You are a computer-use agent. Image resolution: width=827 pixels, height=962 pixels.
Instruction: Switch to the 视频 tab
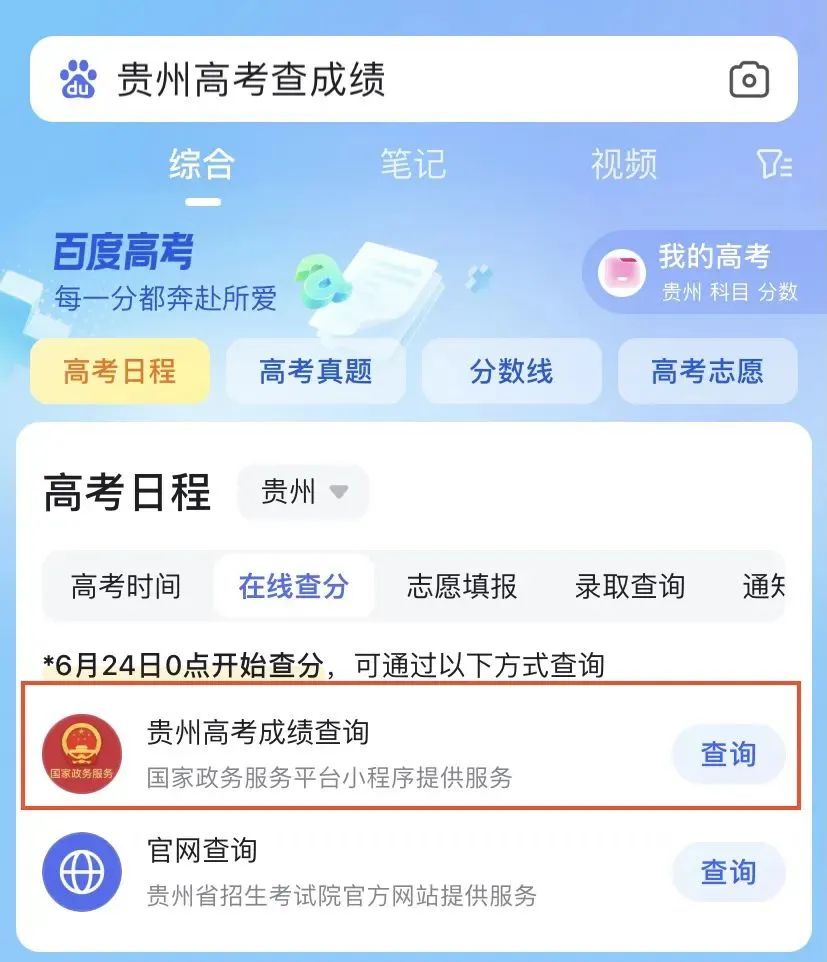[x=623, y=164]
